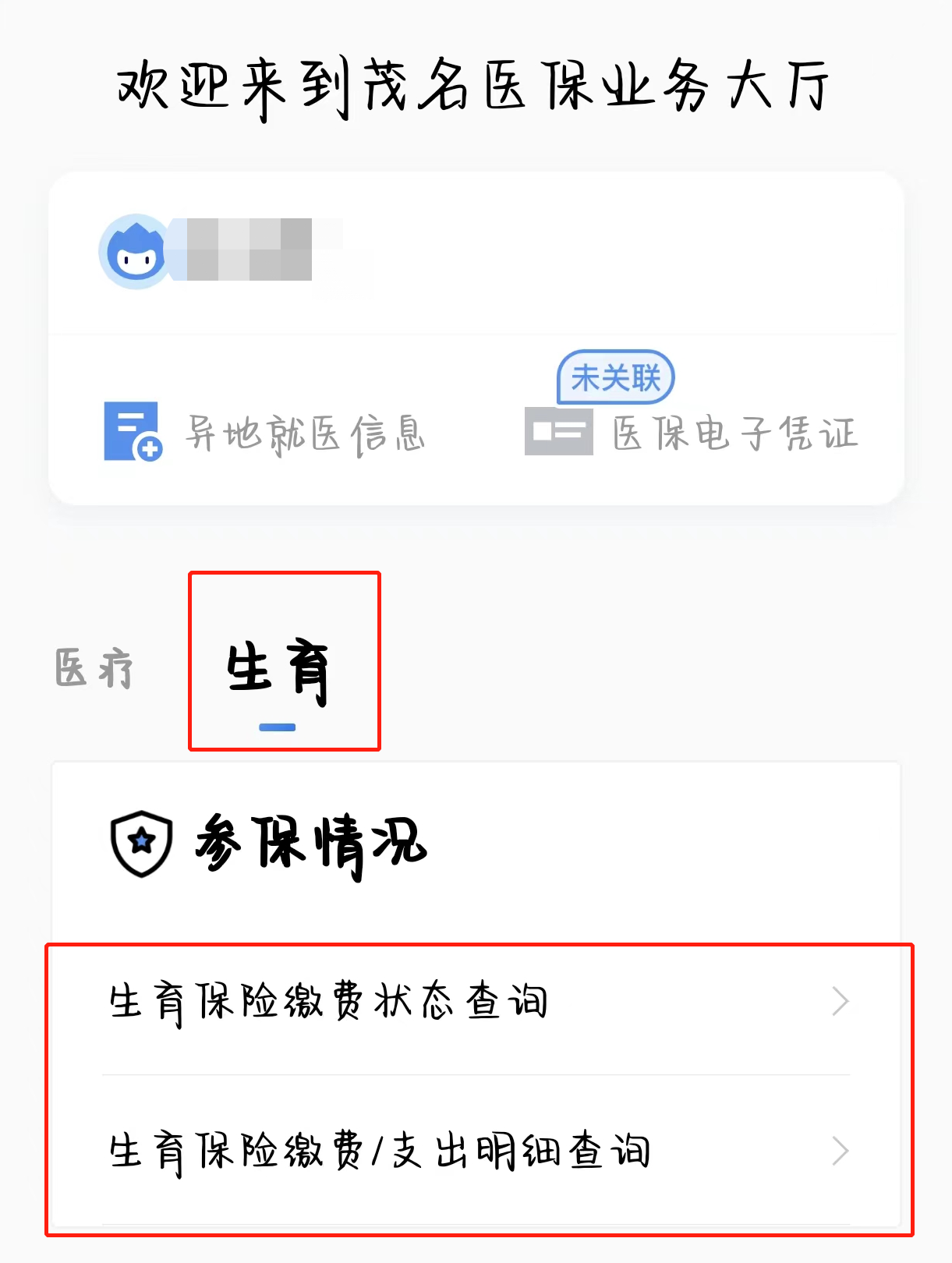
Task: Switch to the 医疗 tab
Action: point(94,670)
